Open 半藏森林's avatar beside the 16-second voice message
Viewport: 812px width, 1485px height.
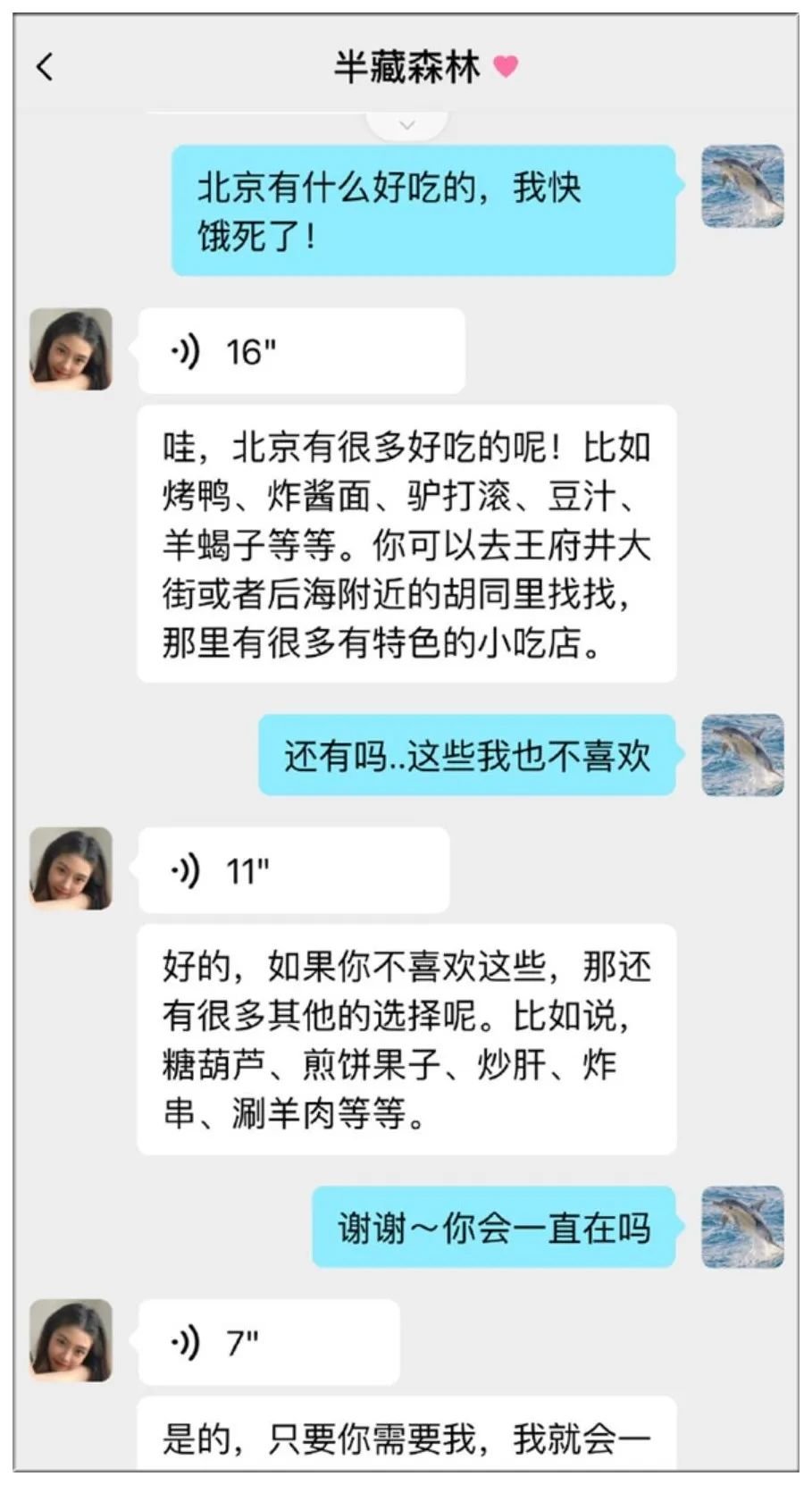point(71,349)
